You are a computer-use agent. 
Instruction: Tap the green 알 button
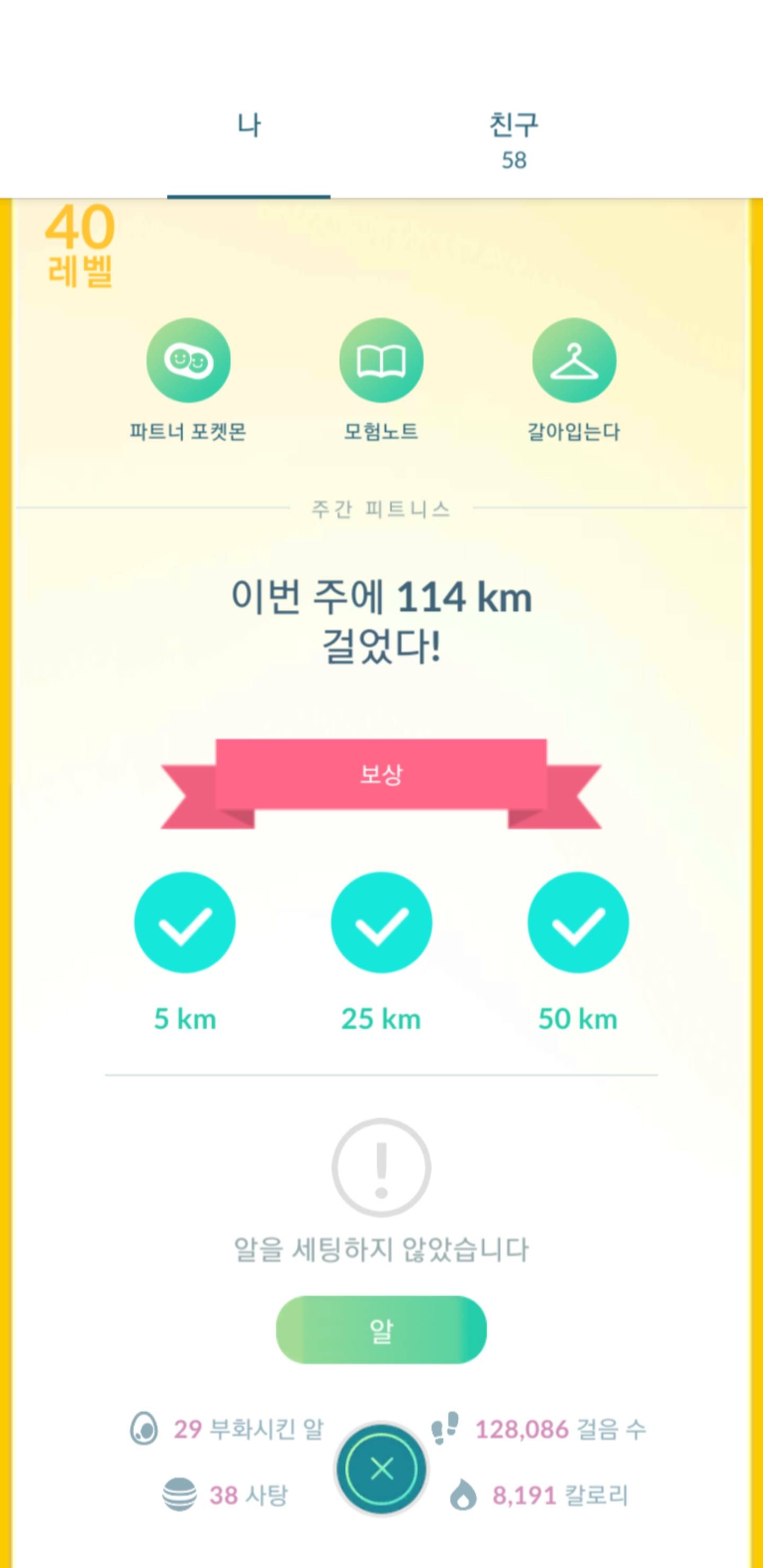click(381, 1330)
